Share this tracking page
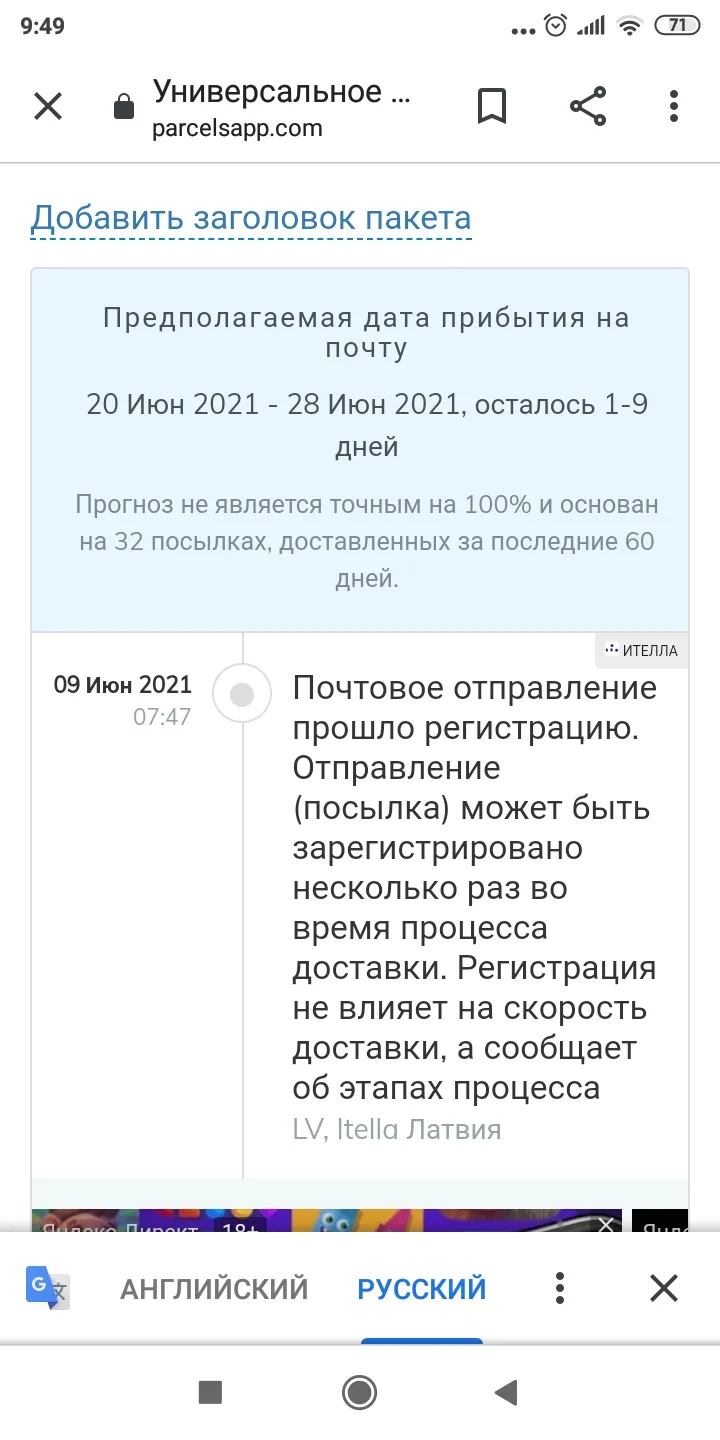Screen dimensions: 720x1440 (587, 106)
